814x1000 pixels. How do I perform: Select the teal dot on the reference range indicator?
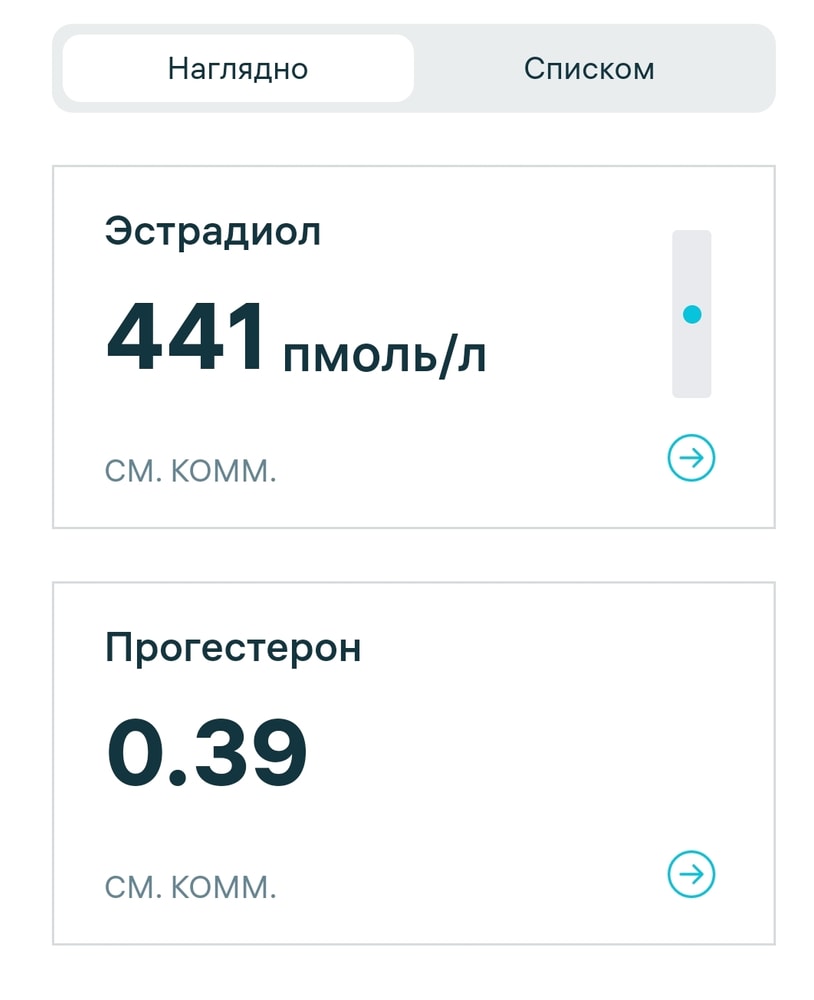point(692,314)
